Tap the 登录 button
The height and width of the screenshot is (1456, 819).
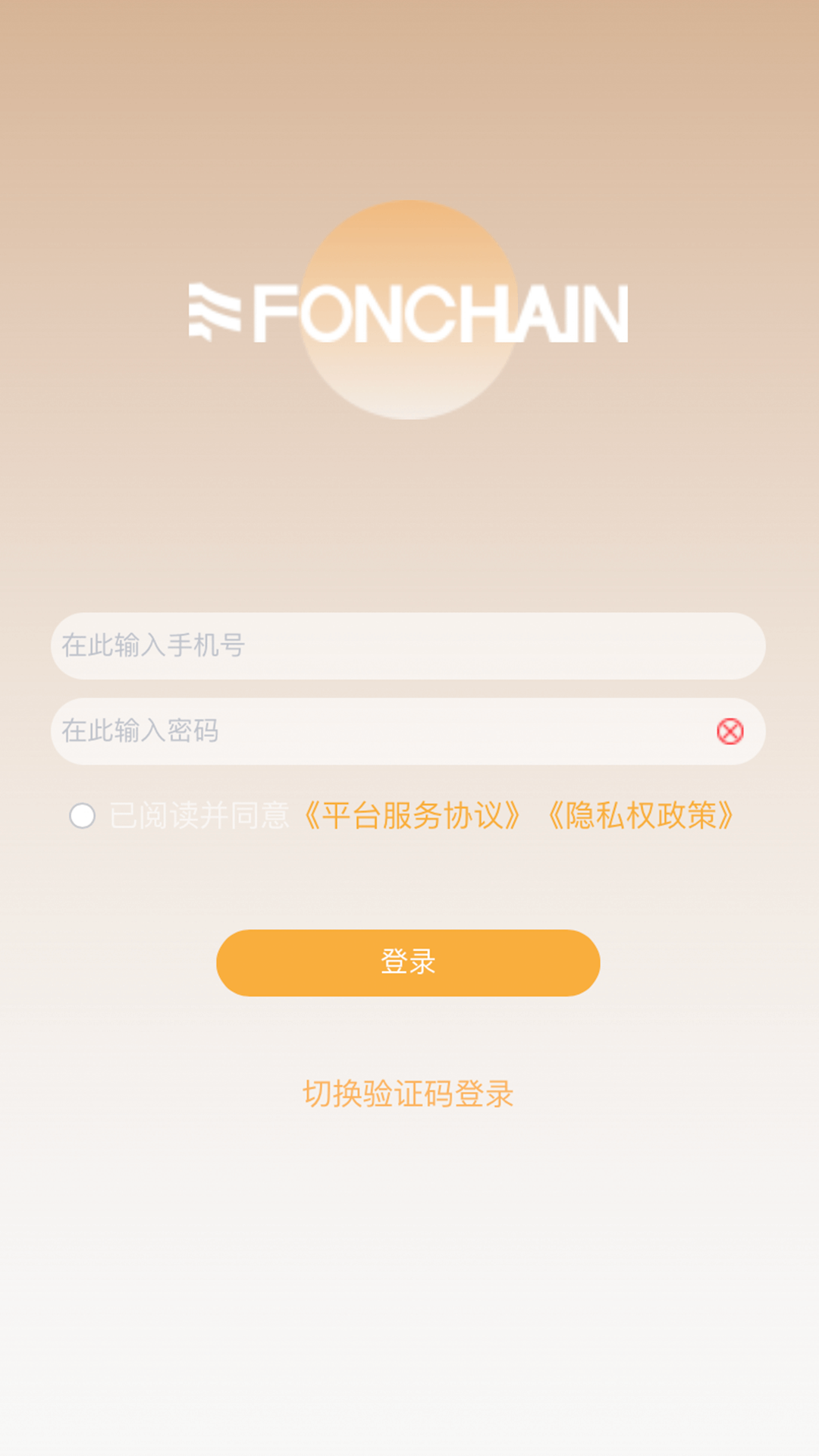pos(408,963)
